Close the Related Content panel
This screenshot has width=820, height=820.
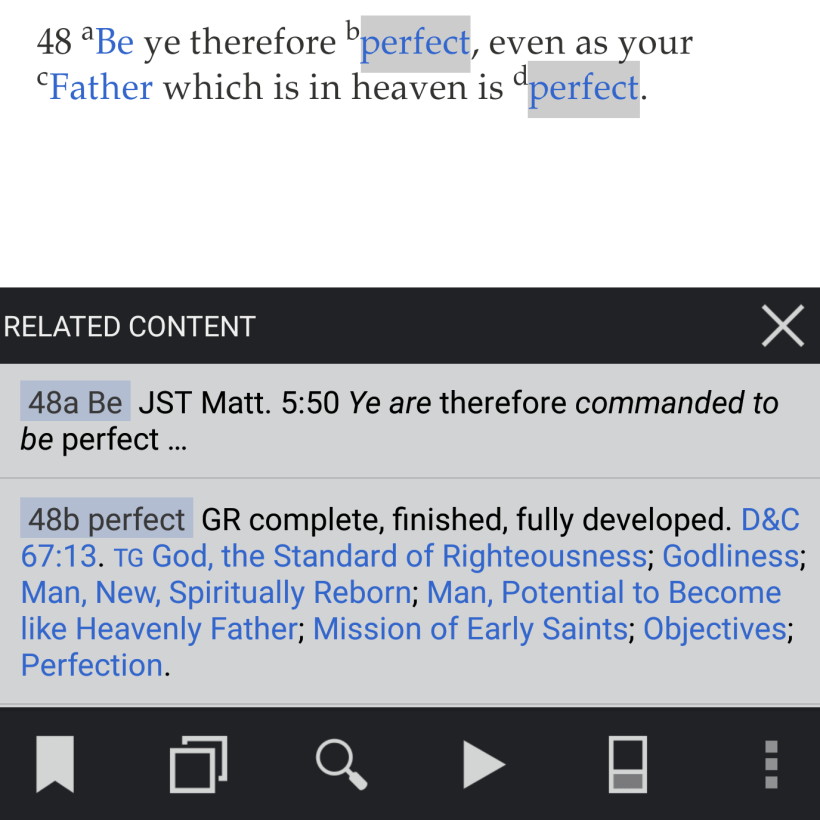click(x=782, y=326)
